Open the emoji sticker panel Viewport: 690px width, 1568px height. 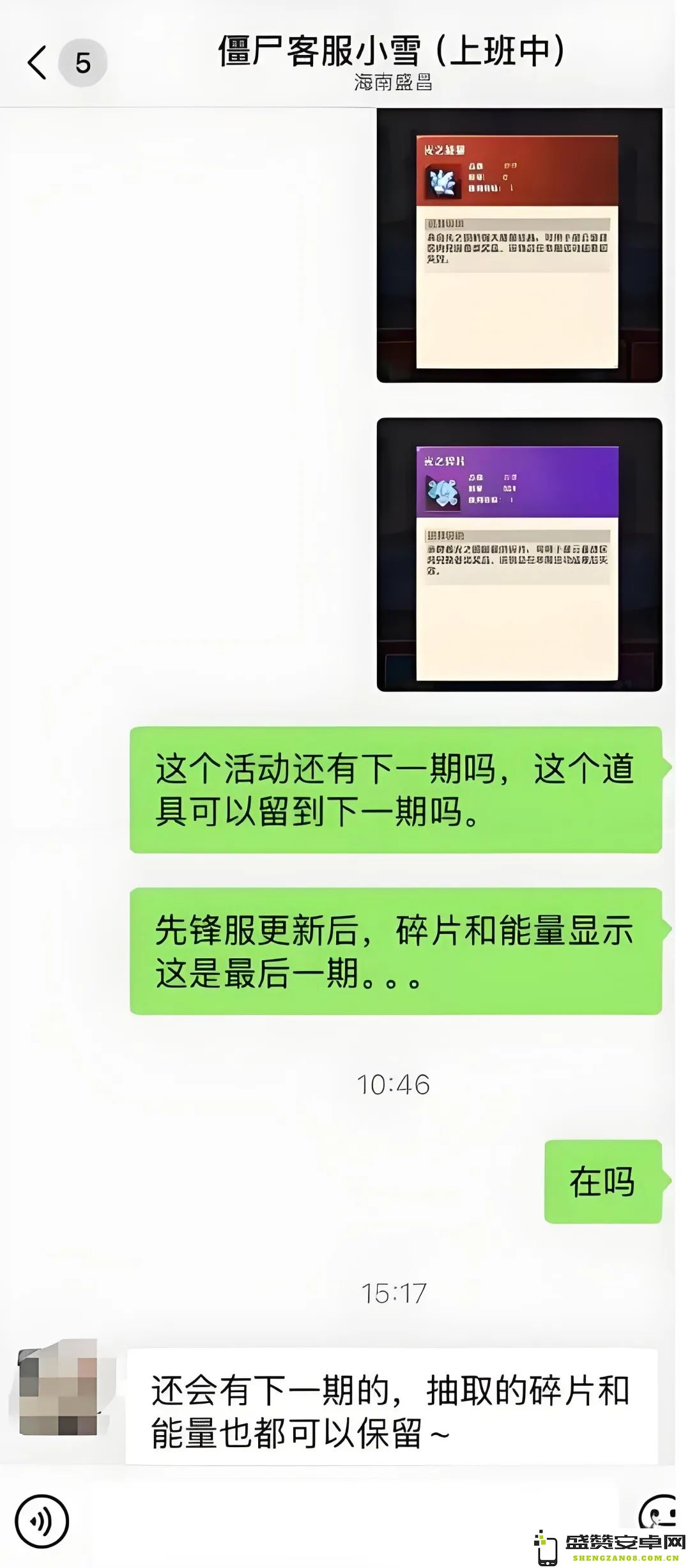coord(658,1514)
